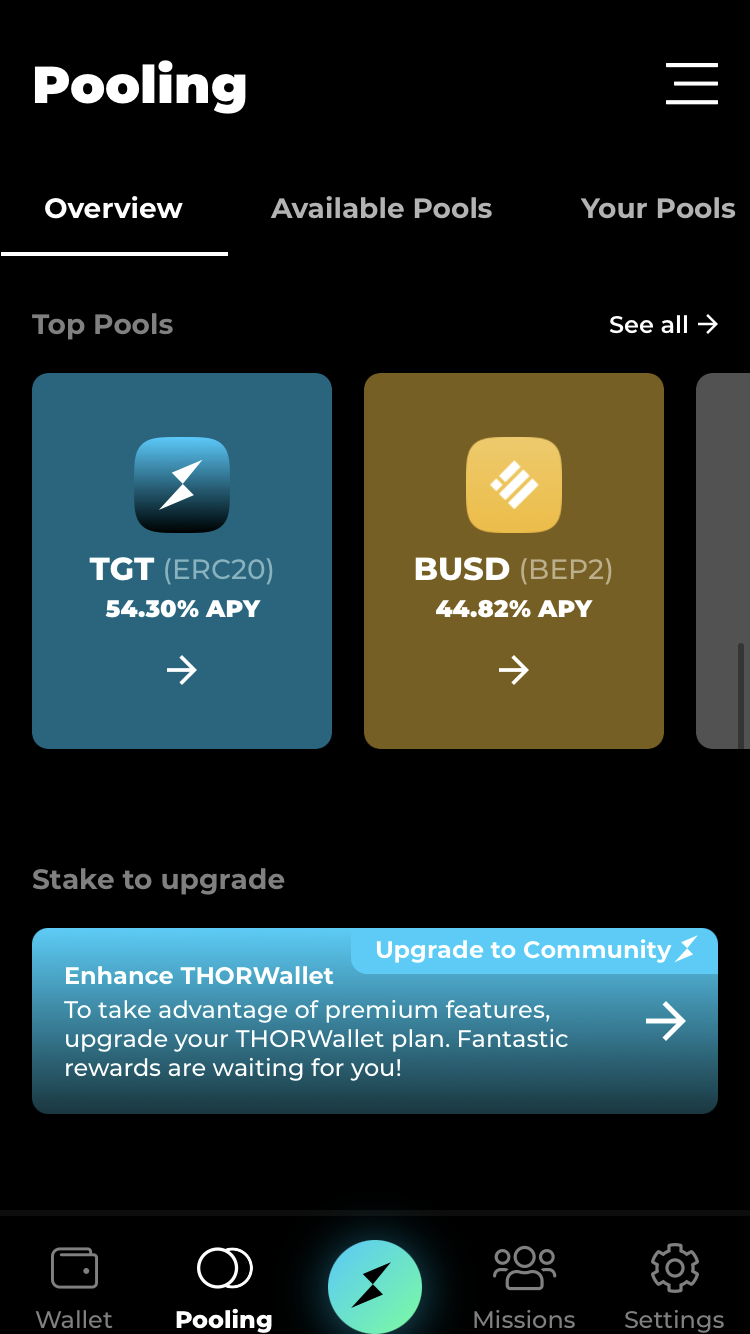Open the hamburger menu

click(692, 84)
